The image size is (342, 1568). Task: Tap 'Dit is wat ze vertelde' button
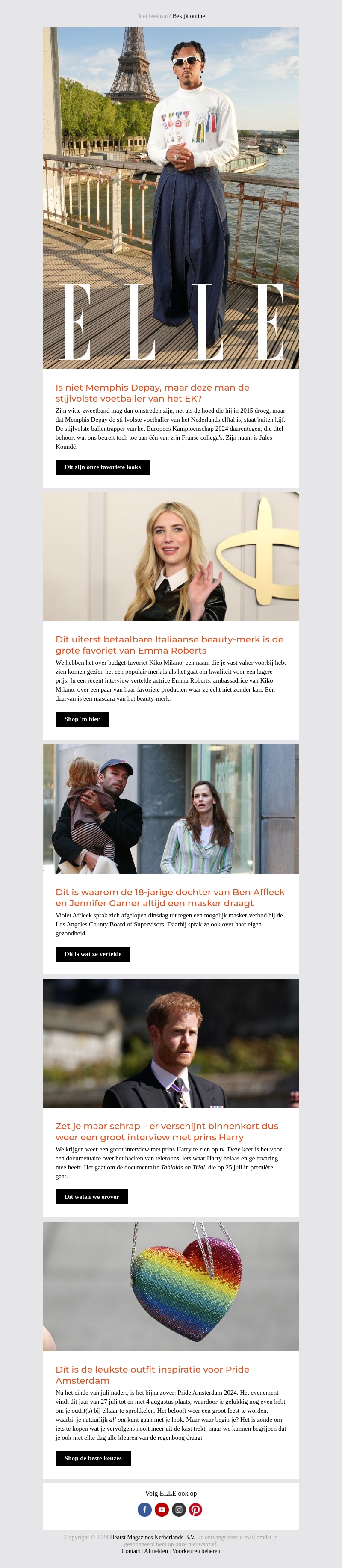tap(92, 954)
